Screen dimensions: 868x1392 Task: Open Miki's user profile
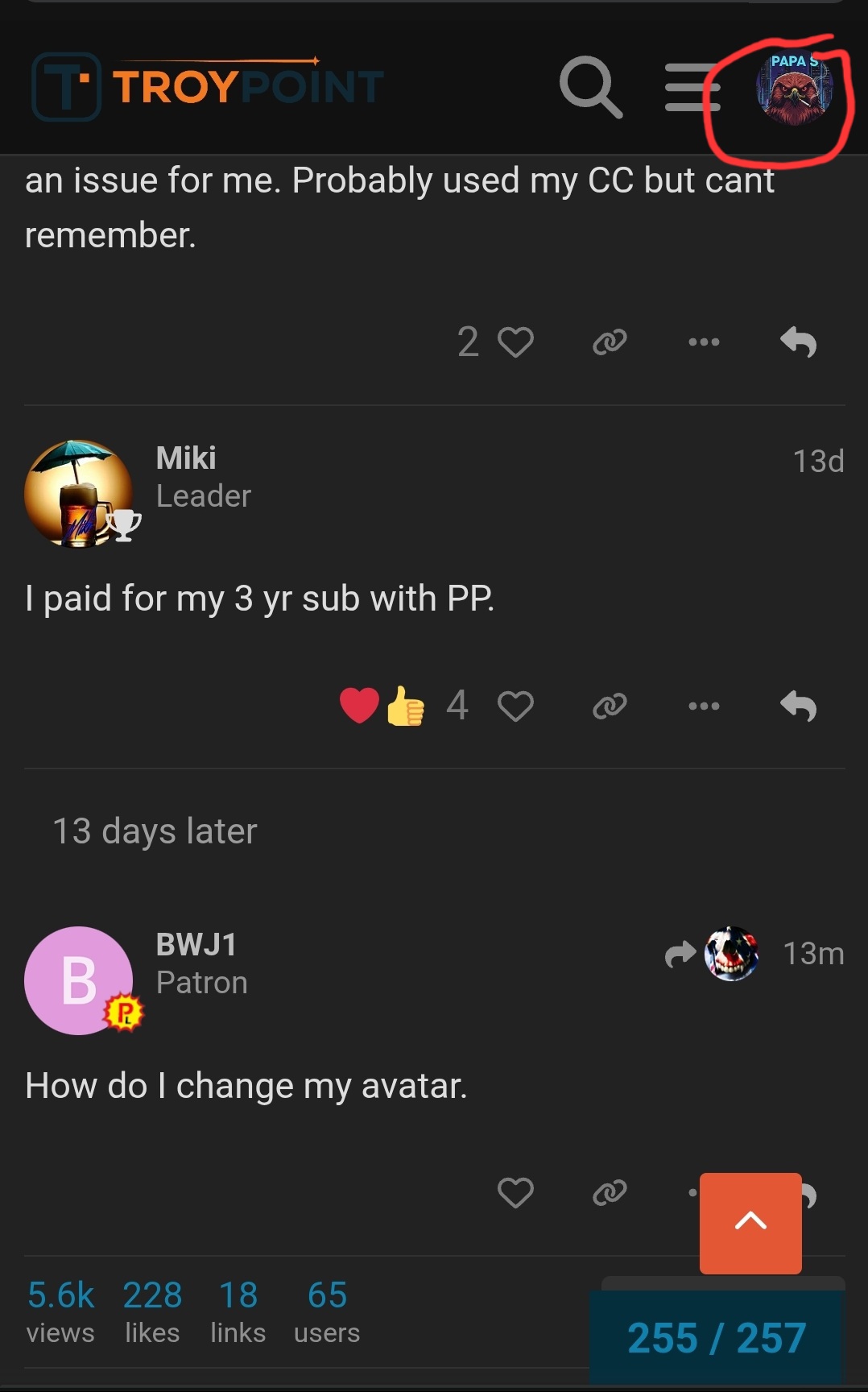79,493
